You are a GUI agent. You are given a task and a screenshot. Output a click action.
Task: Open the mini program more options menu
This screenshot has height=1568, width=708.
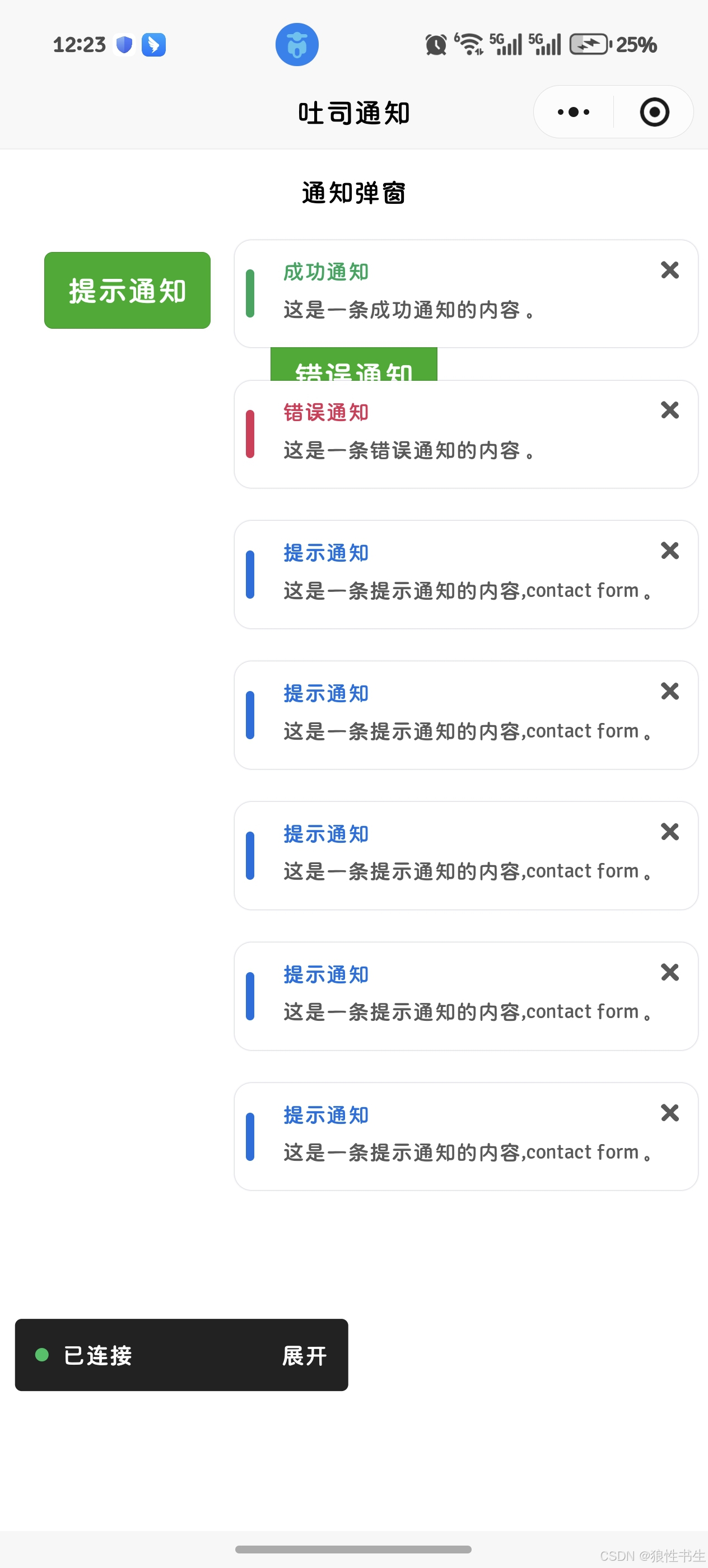click(x=573, y=112)
